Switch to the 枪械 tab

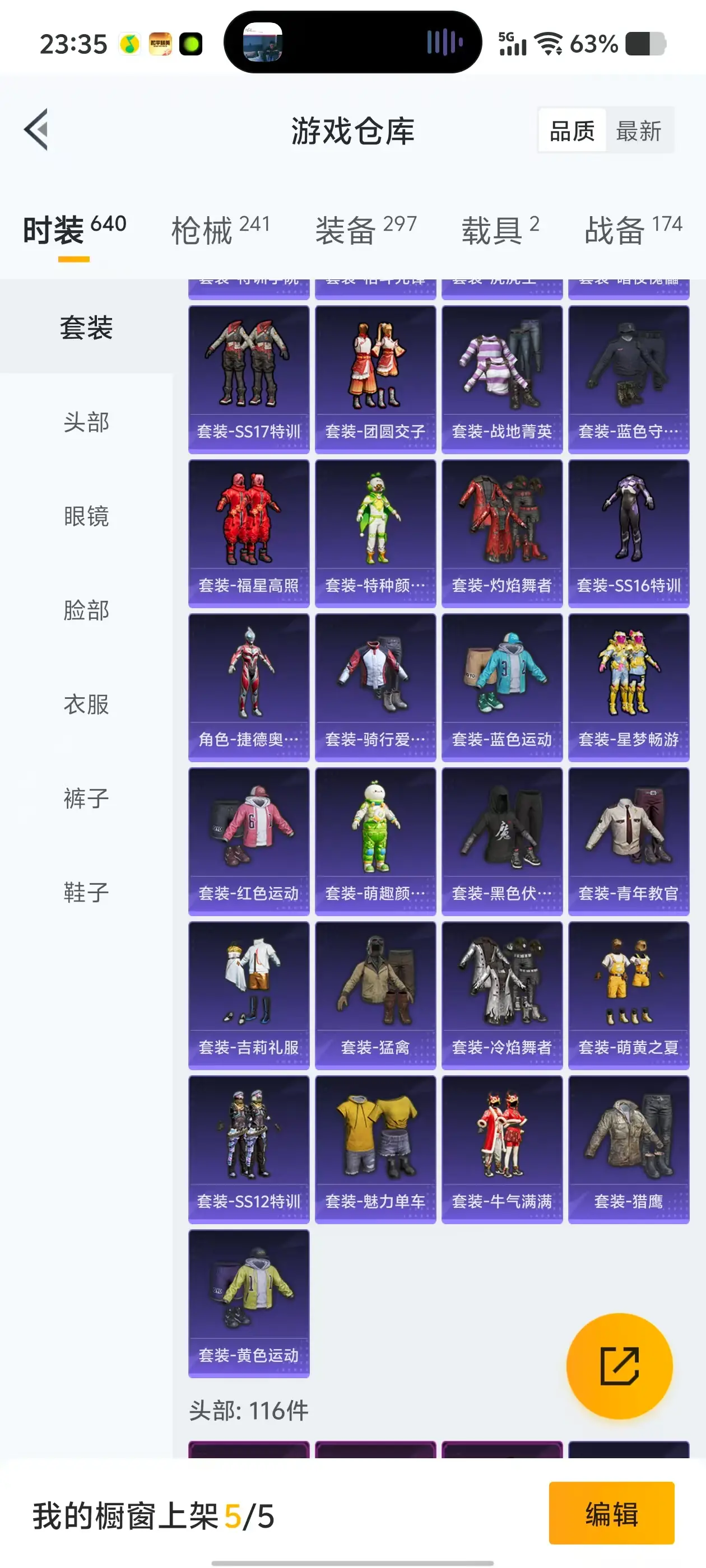[x=220, y=230]
